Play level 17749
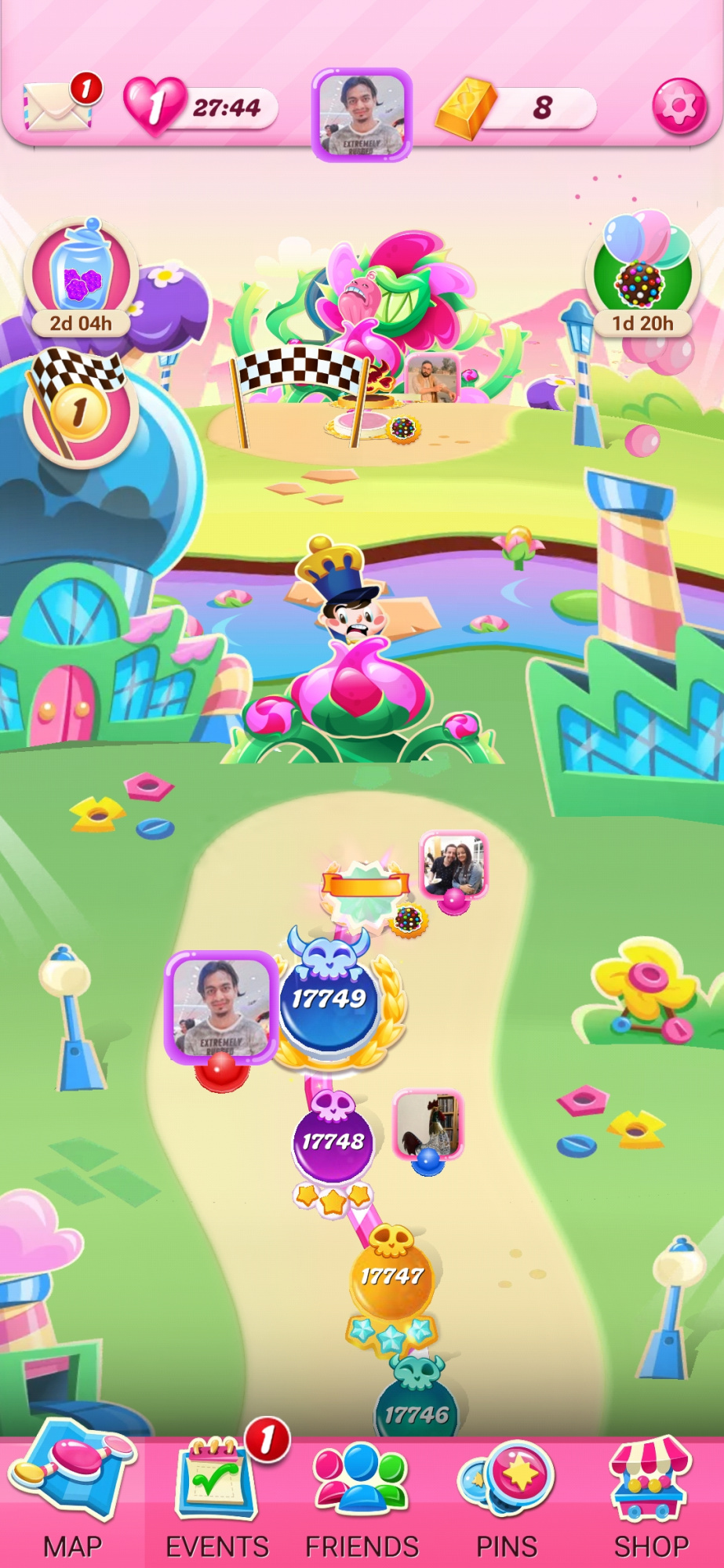This screenshot has height=1568, width=724. click(329, 1000)
